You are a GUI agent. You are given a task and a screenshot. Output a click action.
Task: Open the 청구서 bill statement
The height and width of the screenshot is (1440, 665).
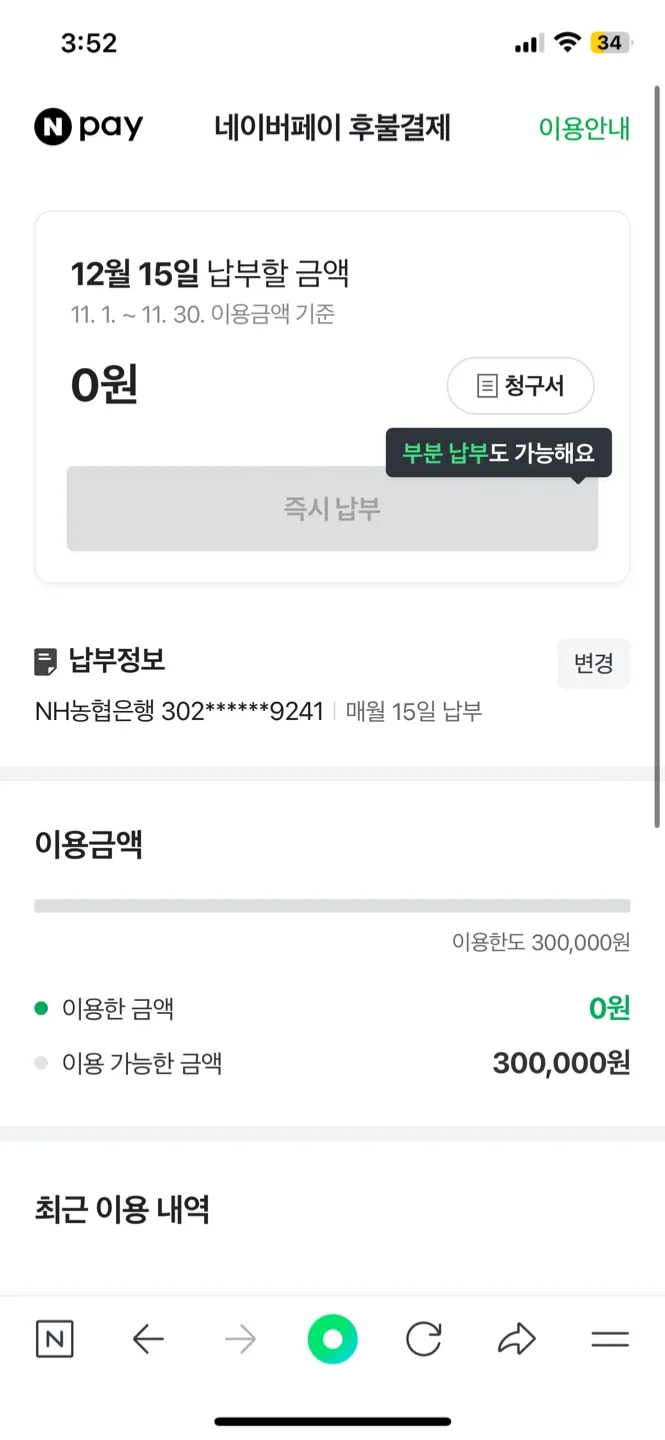tap(520, 386)
